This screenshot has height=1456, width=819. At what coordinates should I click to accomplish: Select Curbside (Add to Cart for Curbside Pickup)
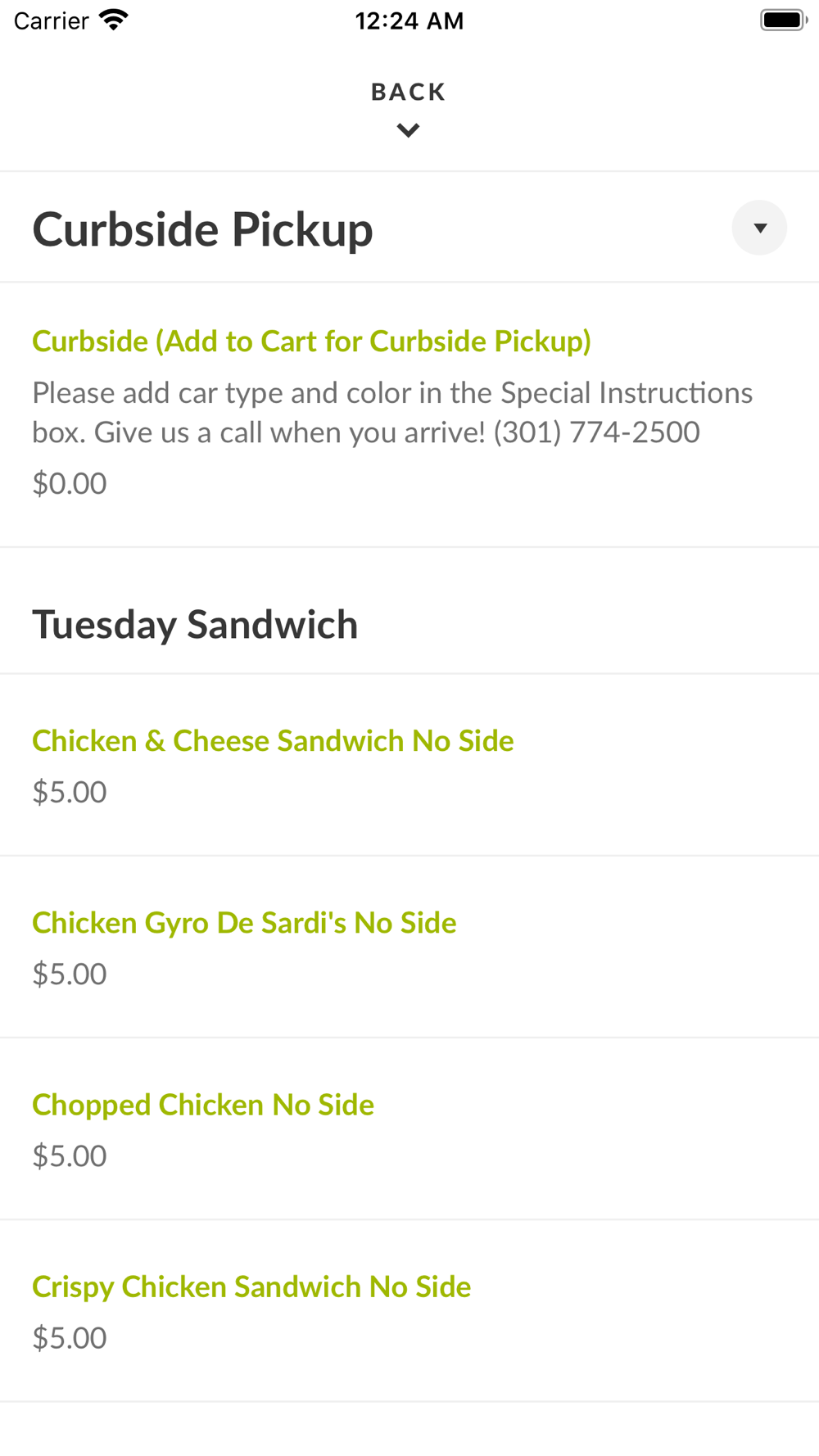[409, 414]
